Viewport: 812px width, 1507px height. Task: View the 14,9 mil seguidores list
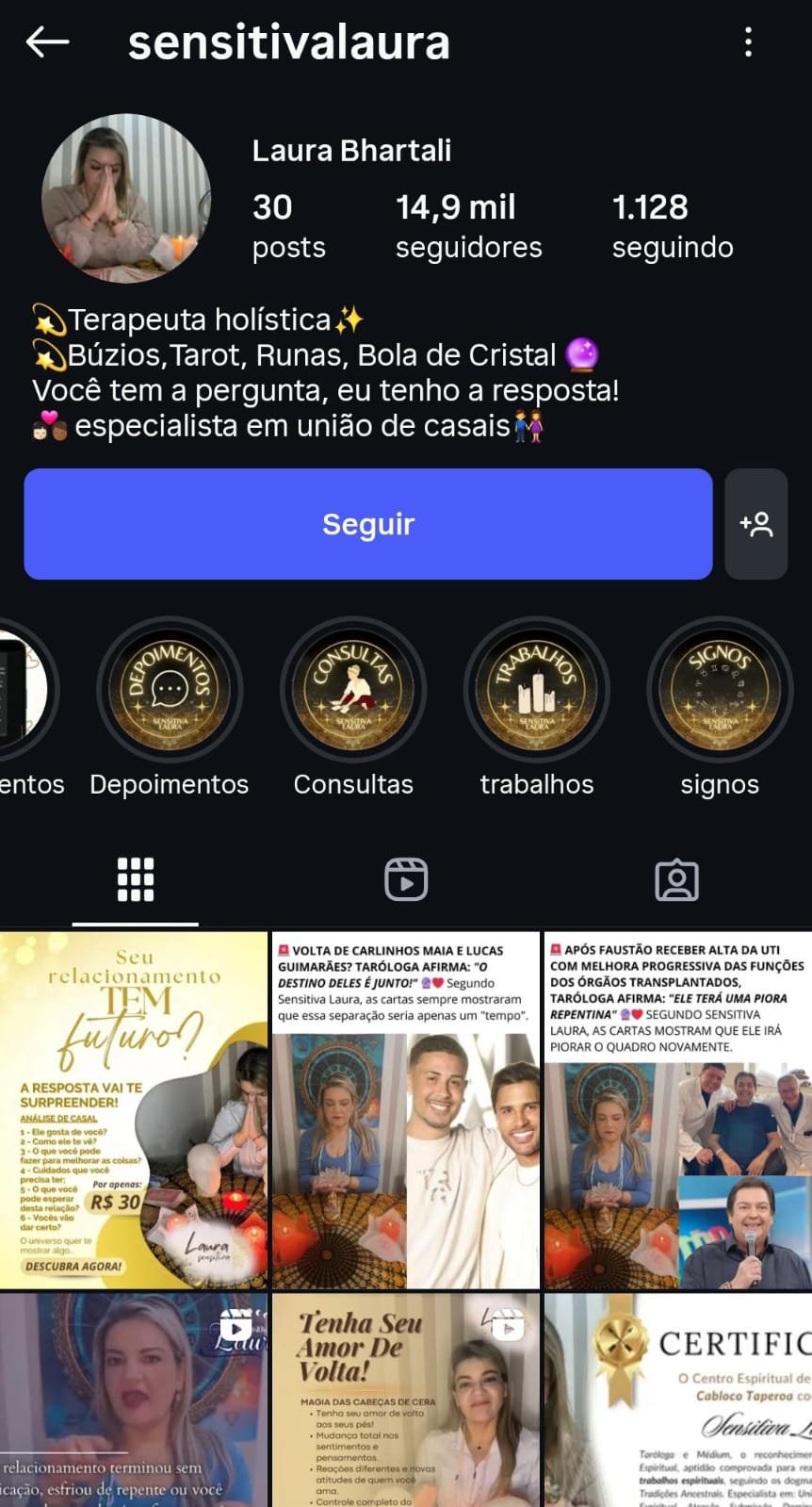pos(468,226)
